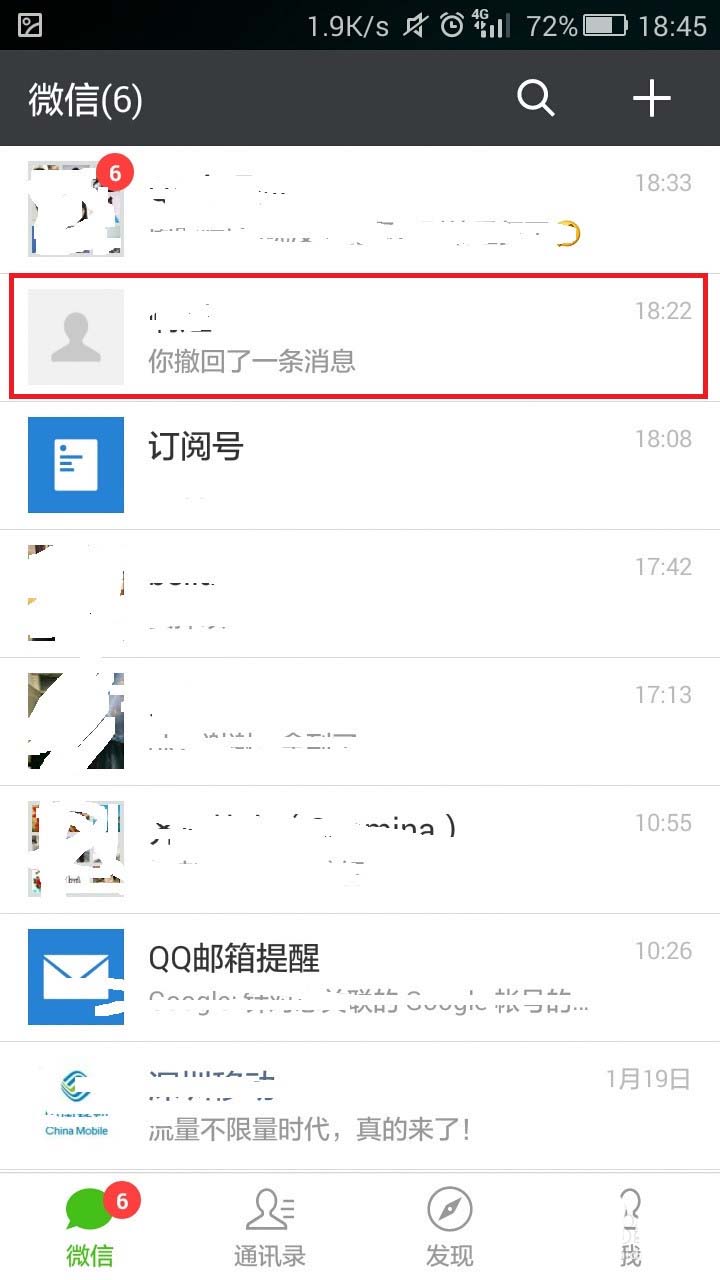Screen dimensions: 720x1280
Task: Switch to the 发现 tab
Action: (449, 1227)
